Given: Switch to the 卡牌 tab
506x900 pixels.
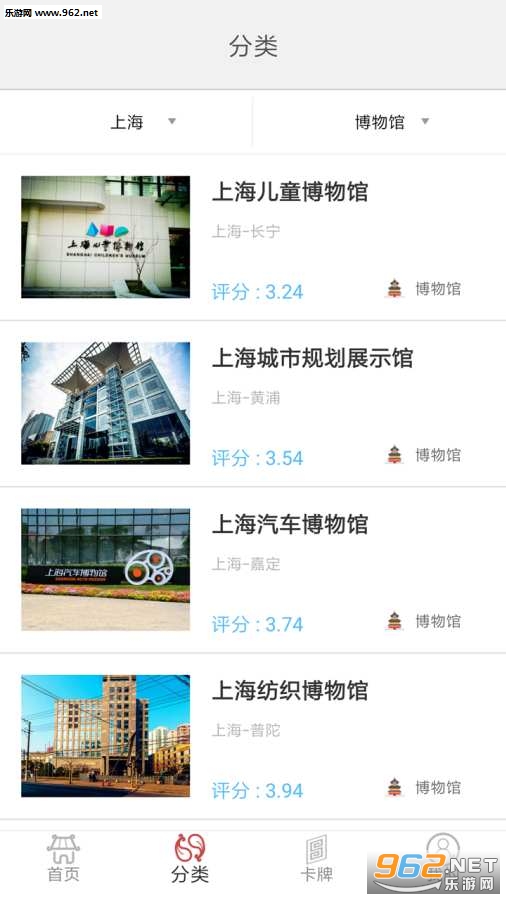Looking at the screenshot, I should point(316,859).
